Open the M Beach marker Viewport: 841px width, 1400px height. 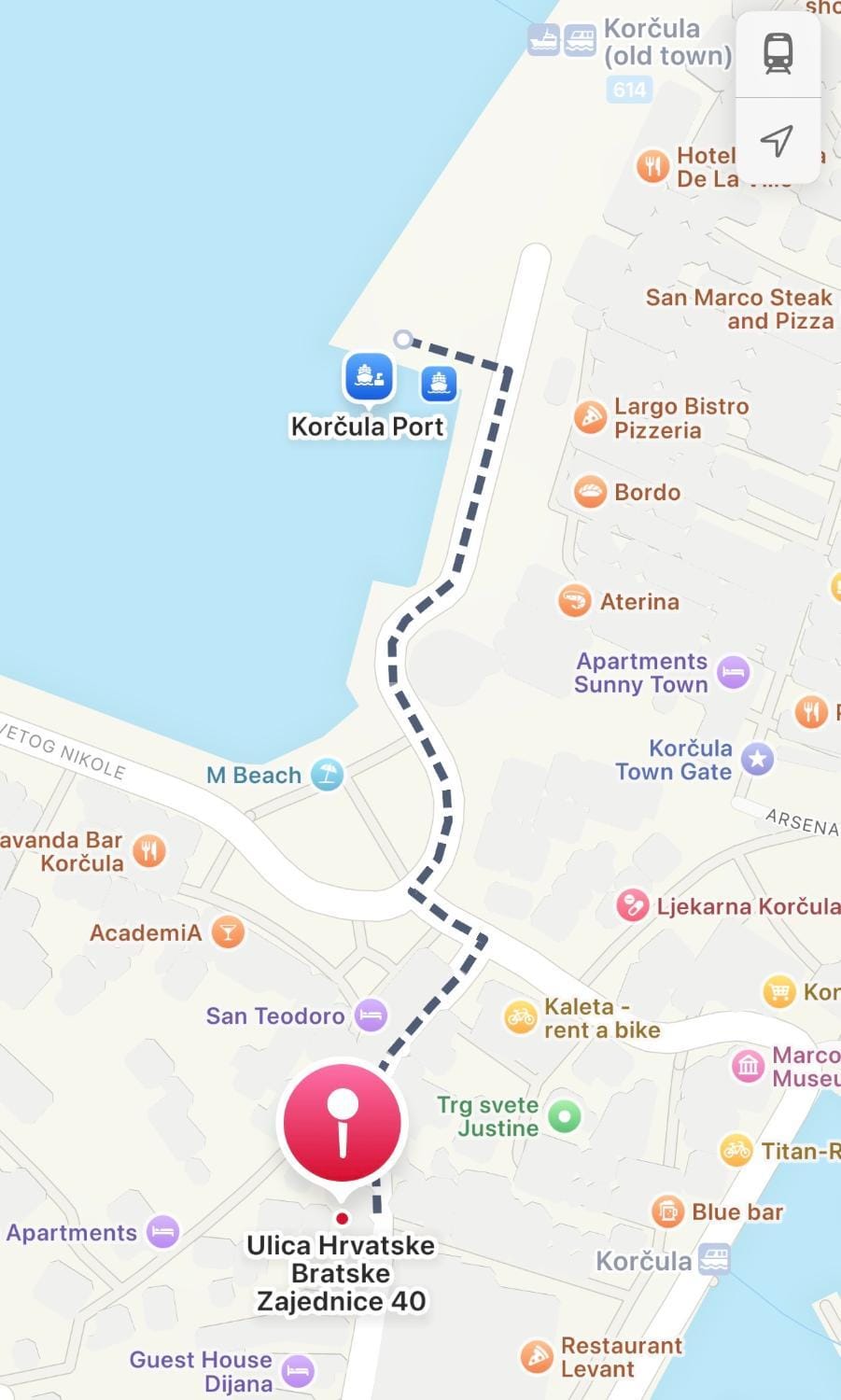pos(327,775)
